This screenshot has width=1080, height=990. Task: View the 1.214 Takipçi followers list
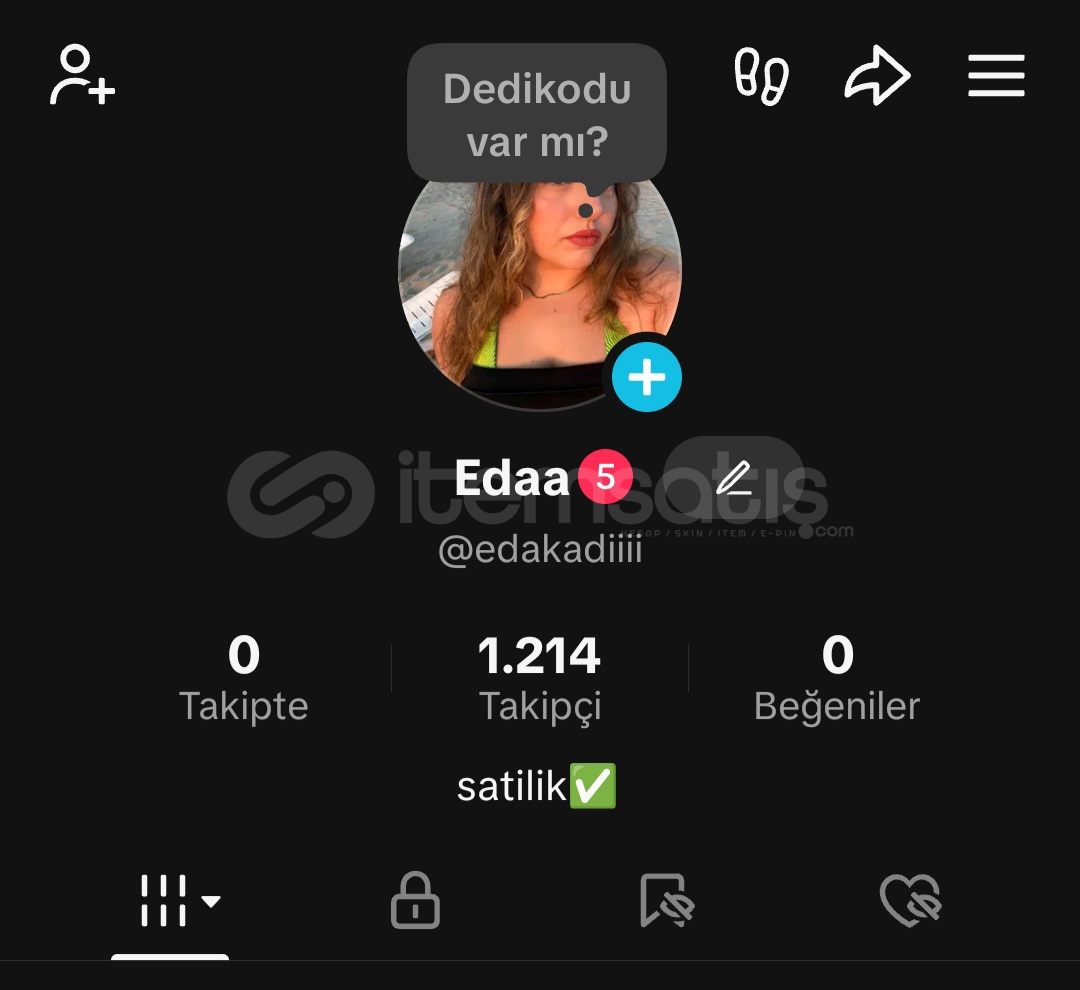(540, 678)
